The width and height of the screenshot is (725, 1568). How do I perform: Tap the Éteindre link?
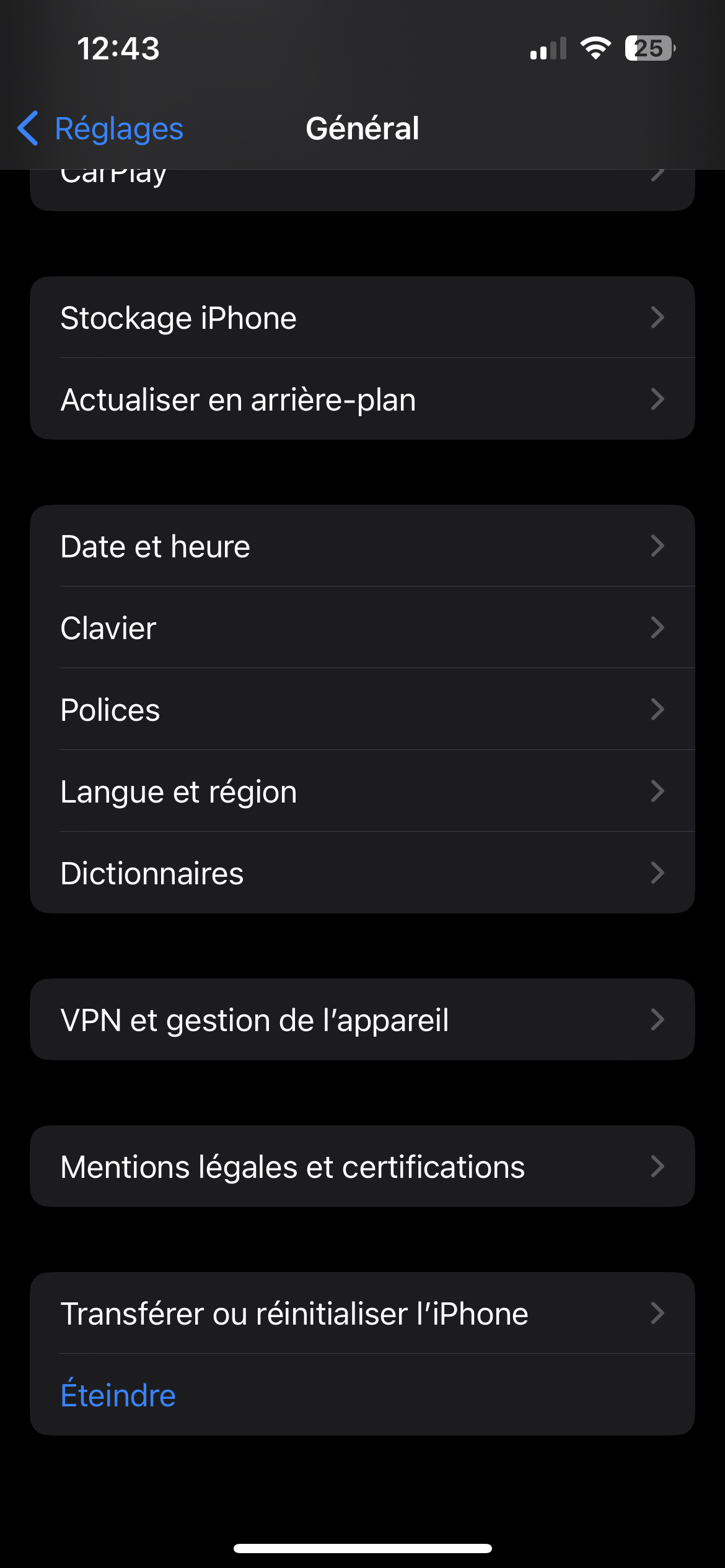[x=118, y=1394]
